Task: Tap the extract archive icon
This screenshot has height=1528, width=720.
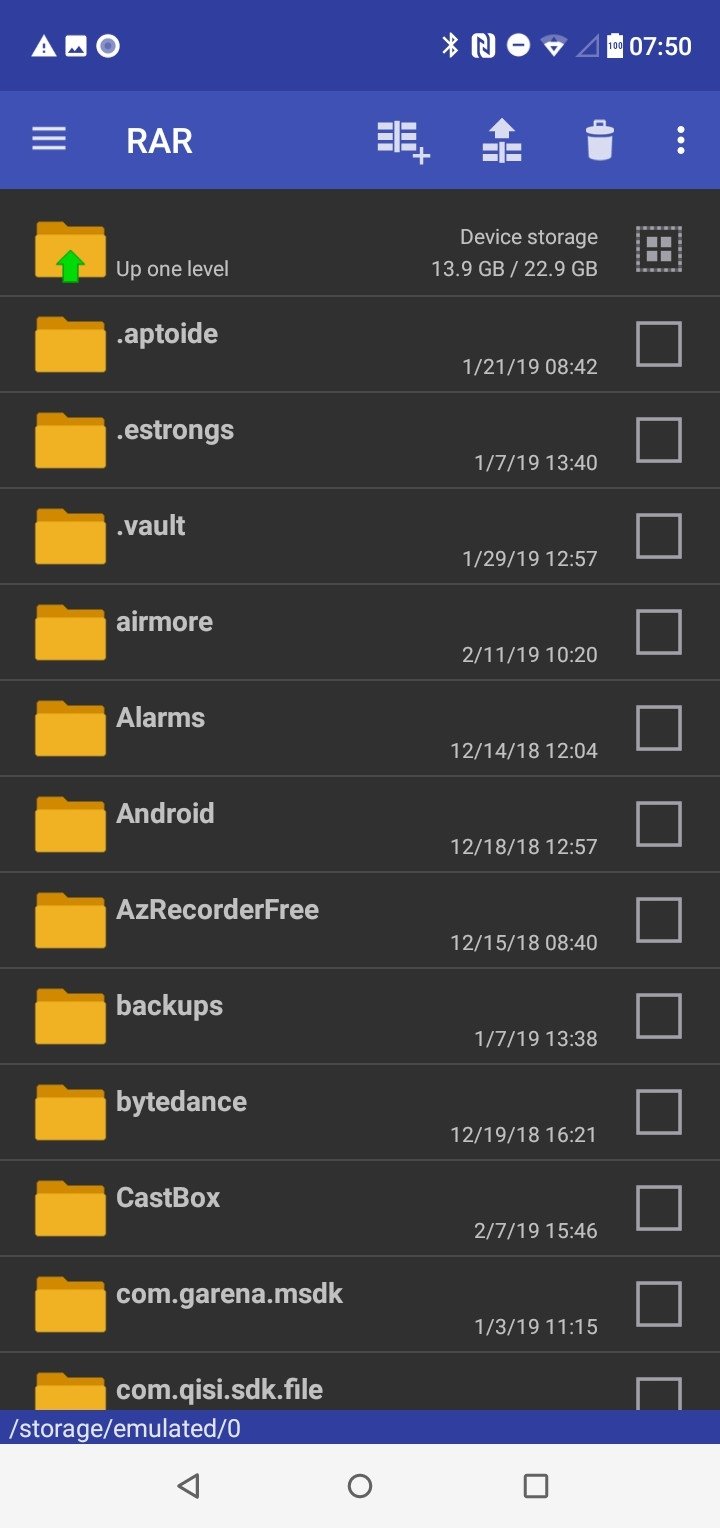Action: coord(502,141)
